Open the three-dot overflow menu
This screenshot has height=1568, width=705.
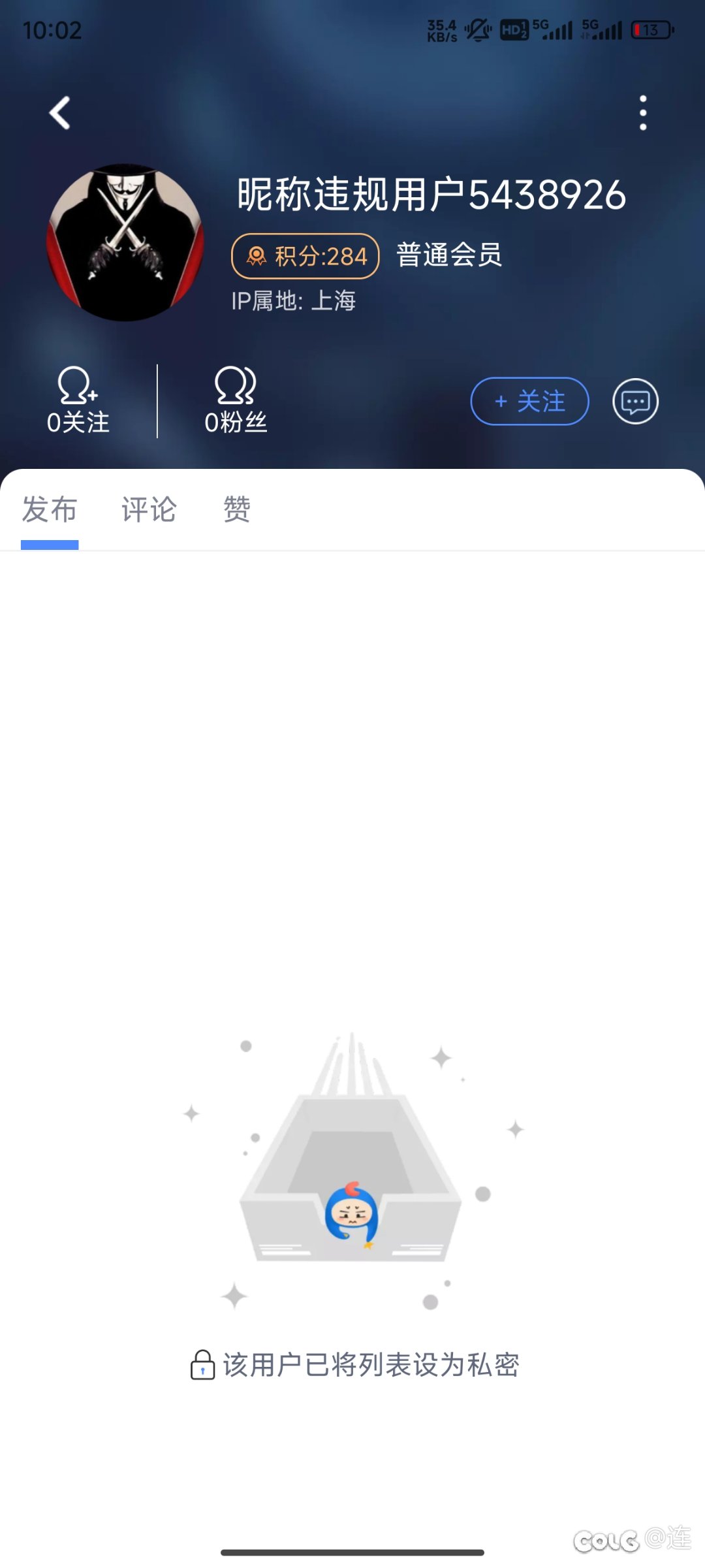(643, 113)
